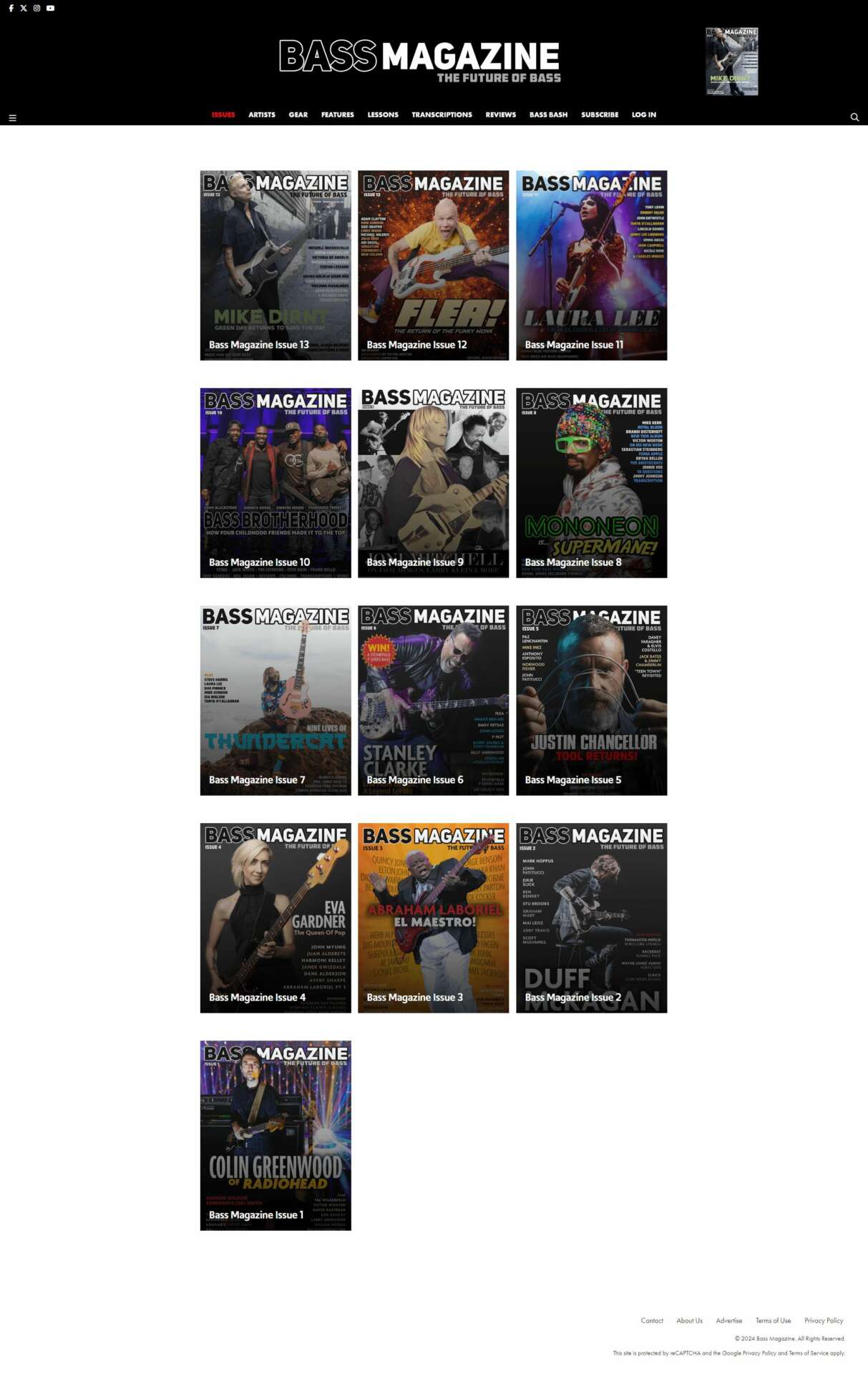The image size is (868, 1374).
Task: Go to the Artists section
Action: click(261, 114)
